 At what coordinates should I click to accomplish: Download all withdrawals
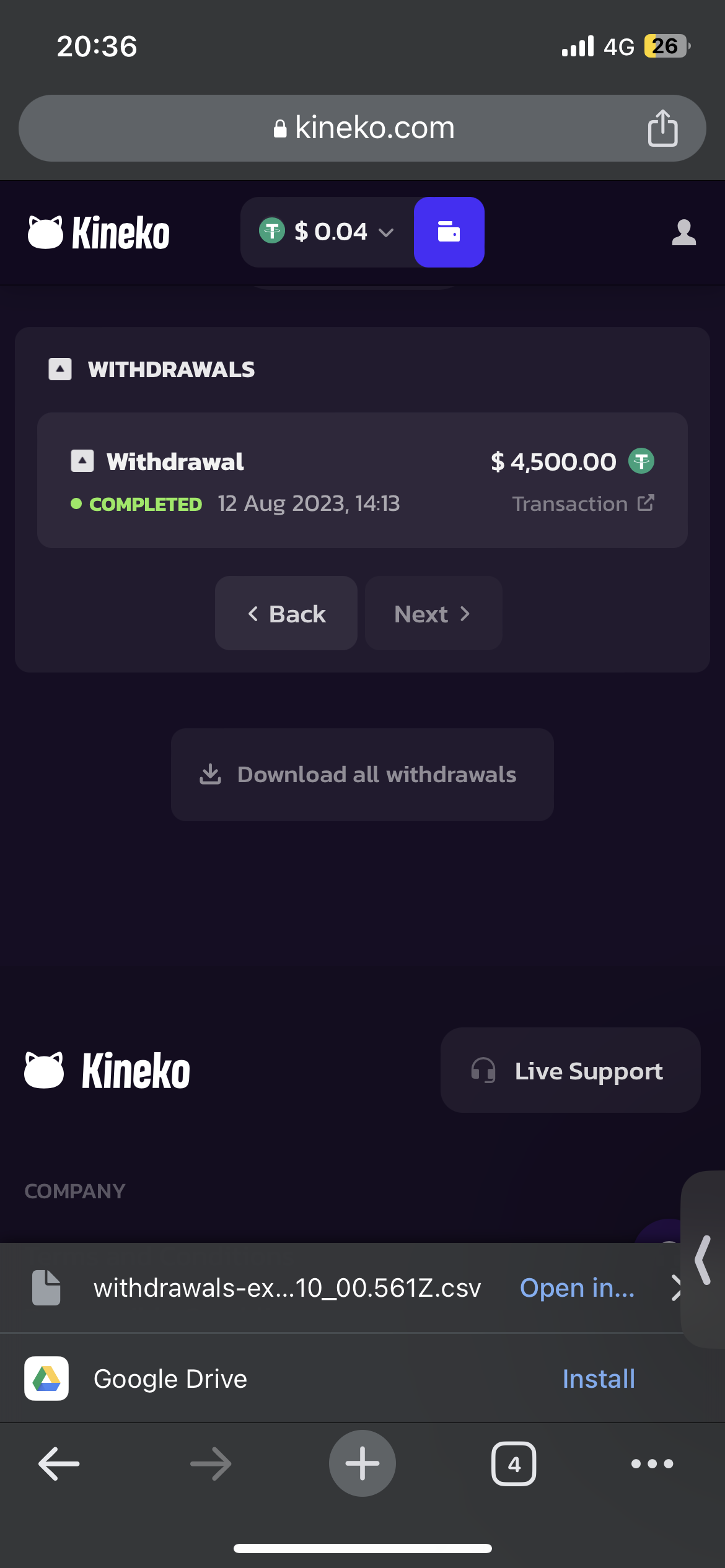[362, 775]
